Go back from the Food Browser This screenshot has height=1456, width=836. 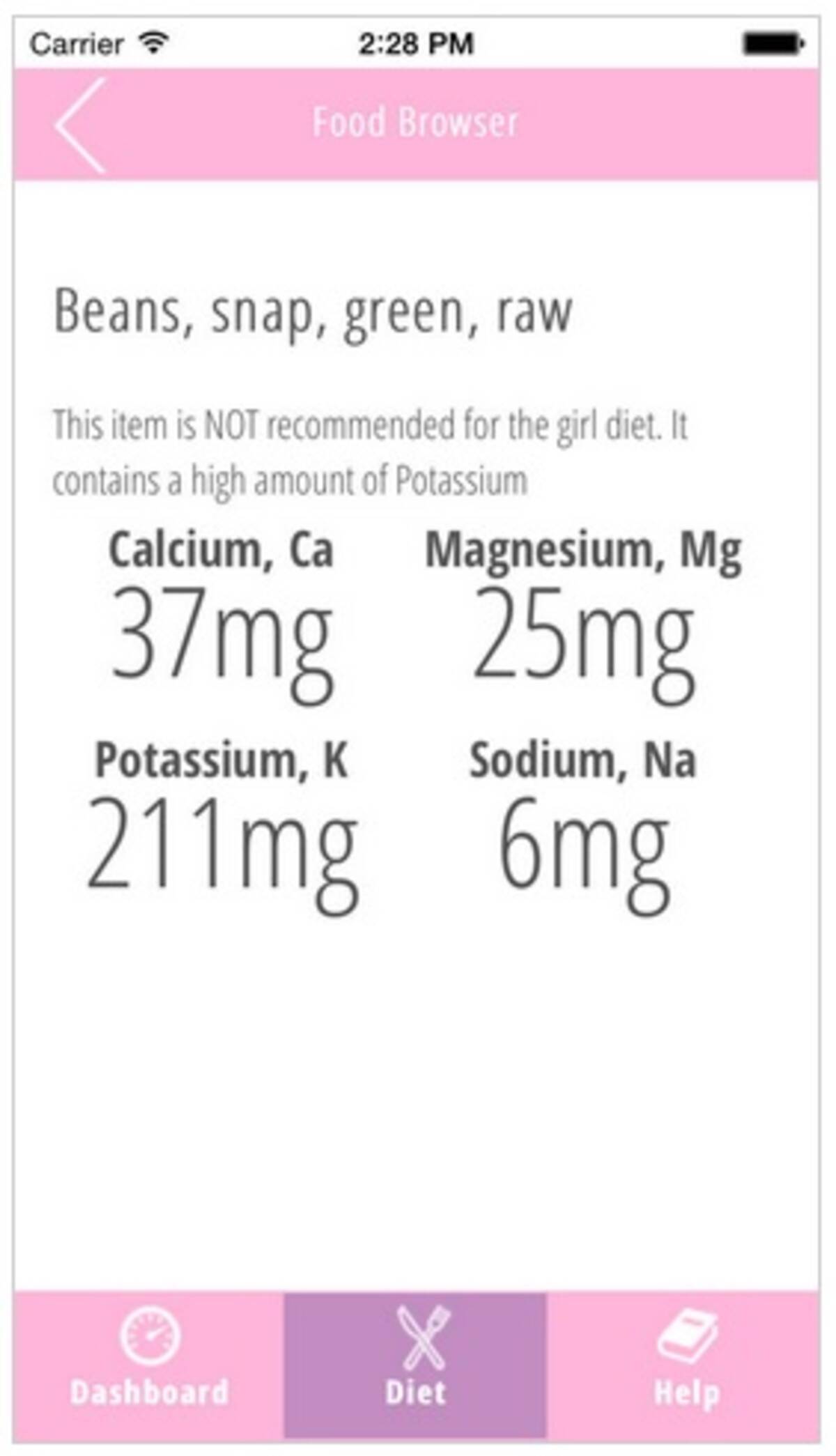(80, 125)
